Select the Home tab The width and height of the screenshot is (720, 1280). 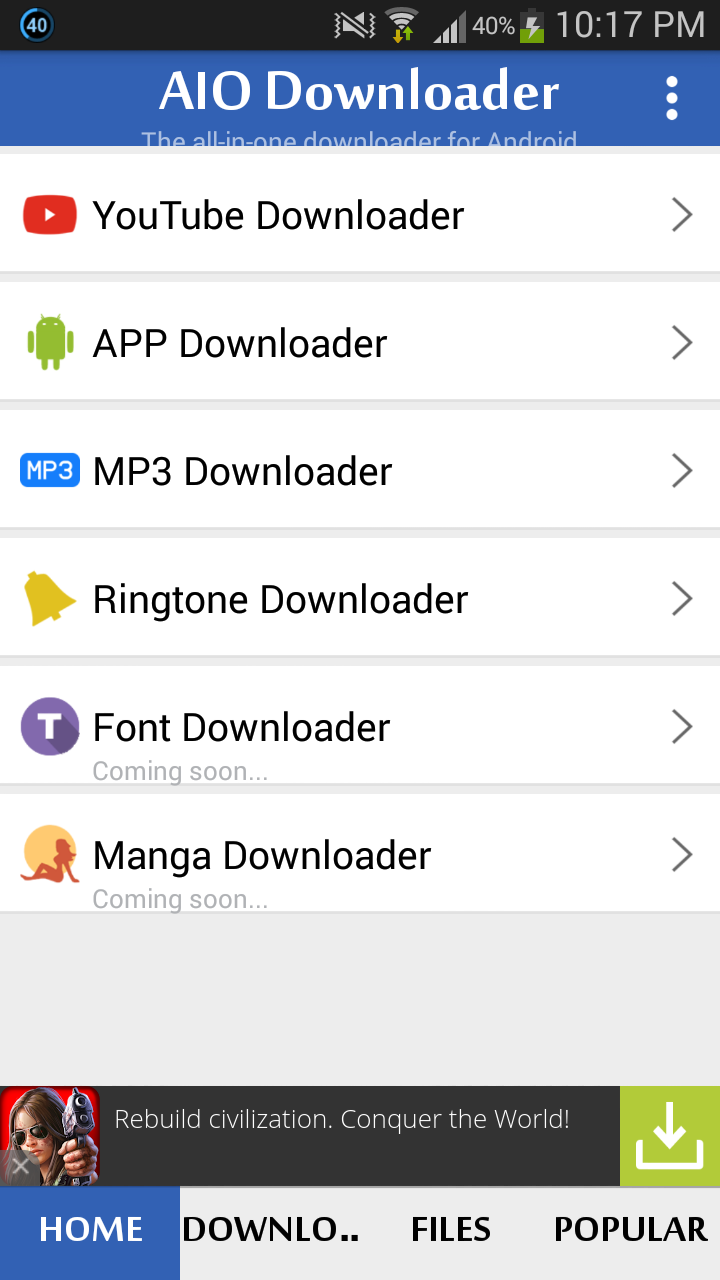(90, 1230)
